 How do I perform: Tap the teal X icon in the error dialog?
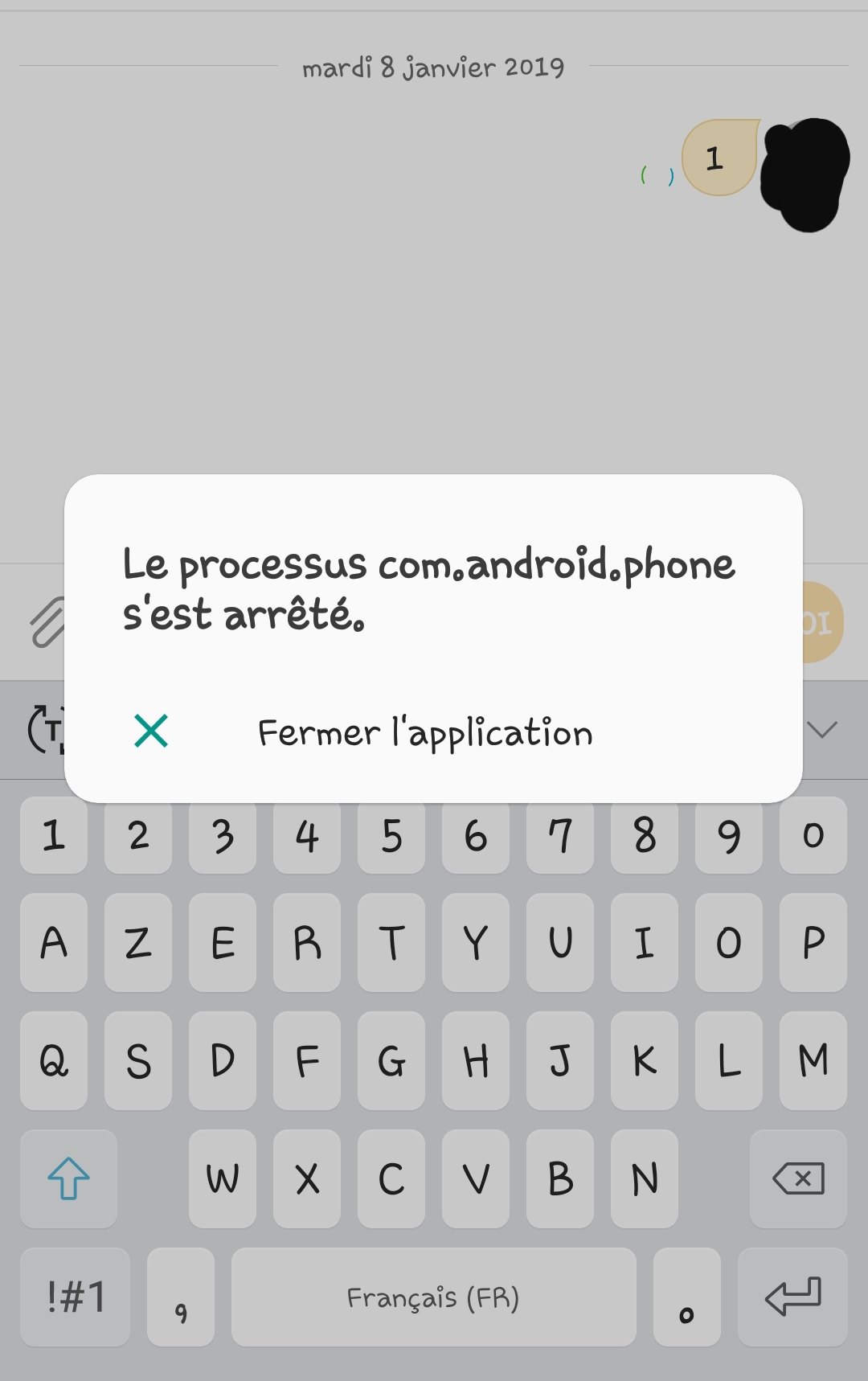[153, 731]
